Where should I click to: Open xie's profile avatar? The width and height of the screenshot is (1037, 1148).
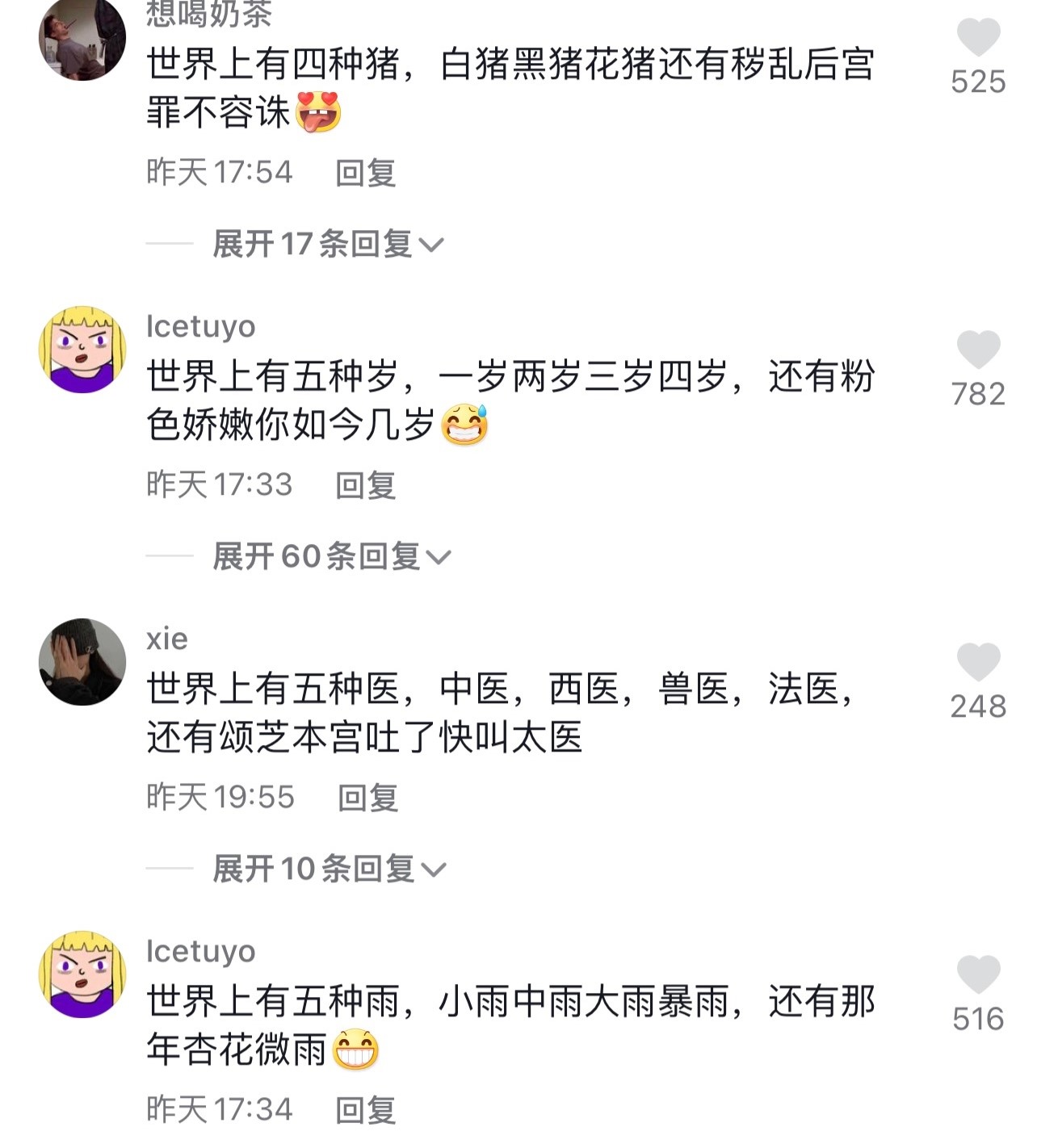pyautogui.click(x=83, y=660)
